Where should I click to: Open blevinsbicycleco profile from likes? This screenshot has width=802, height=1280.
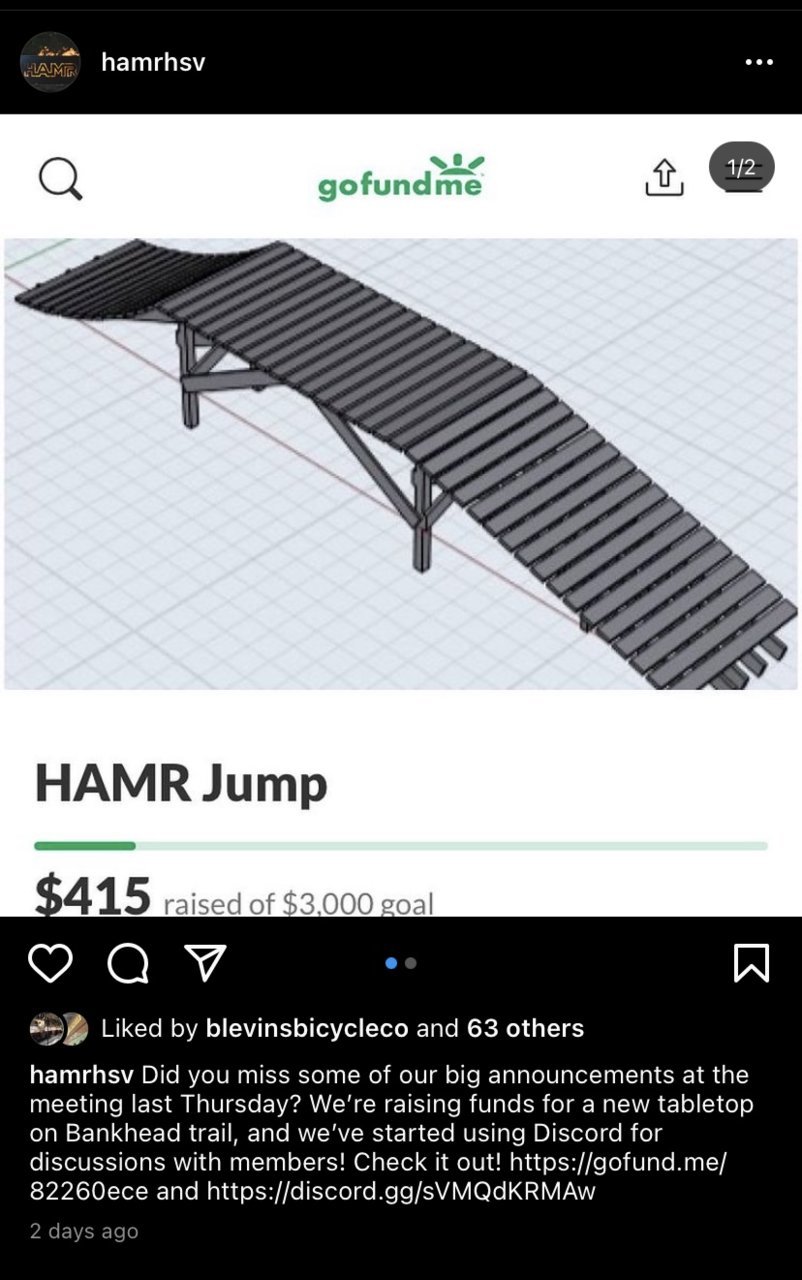click(306, 1028)
